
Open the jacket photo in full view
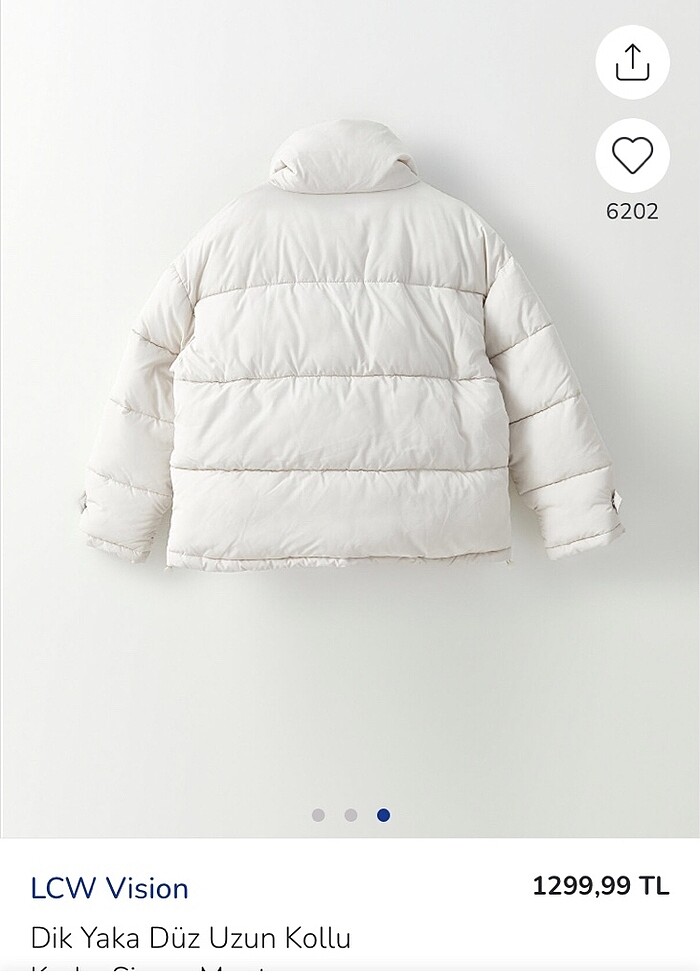(x=350, y=400)
